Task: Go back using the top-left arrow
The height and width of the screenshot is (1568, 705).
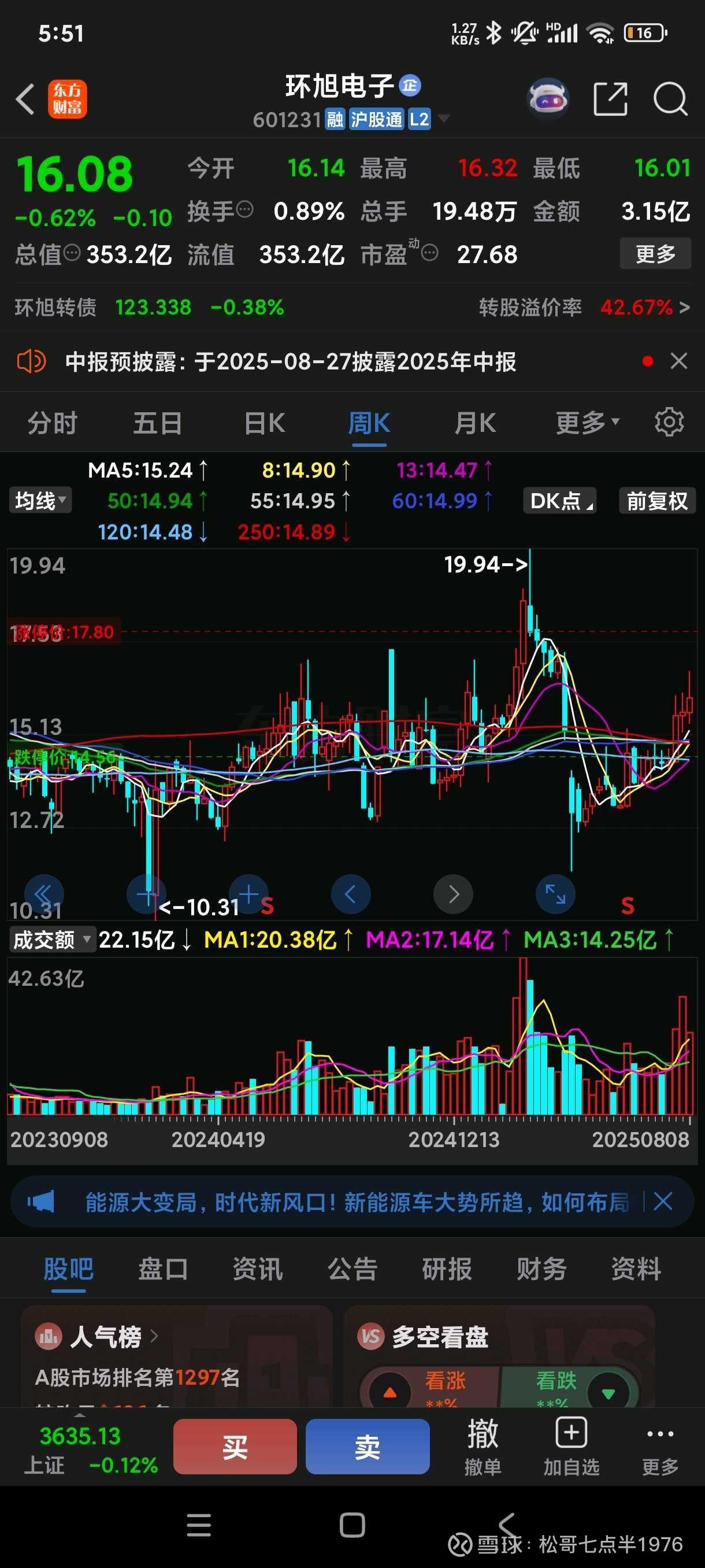Action: pyautogui.click(x=25, y=99)
